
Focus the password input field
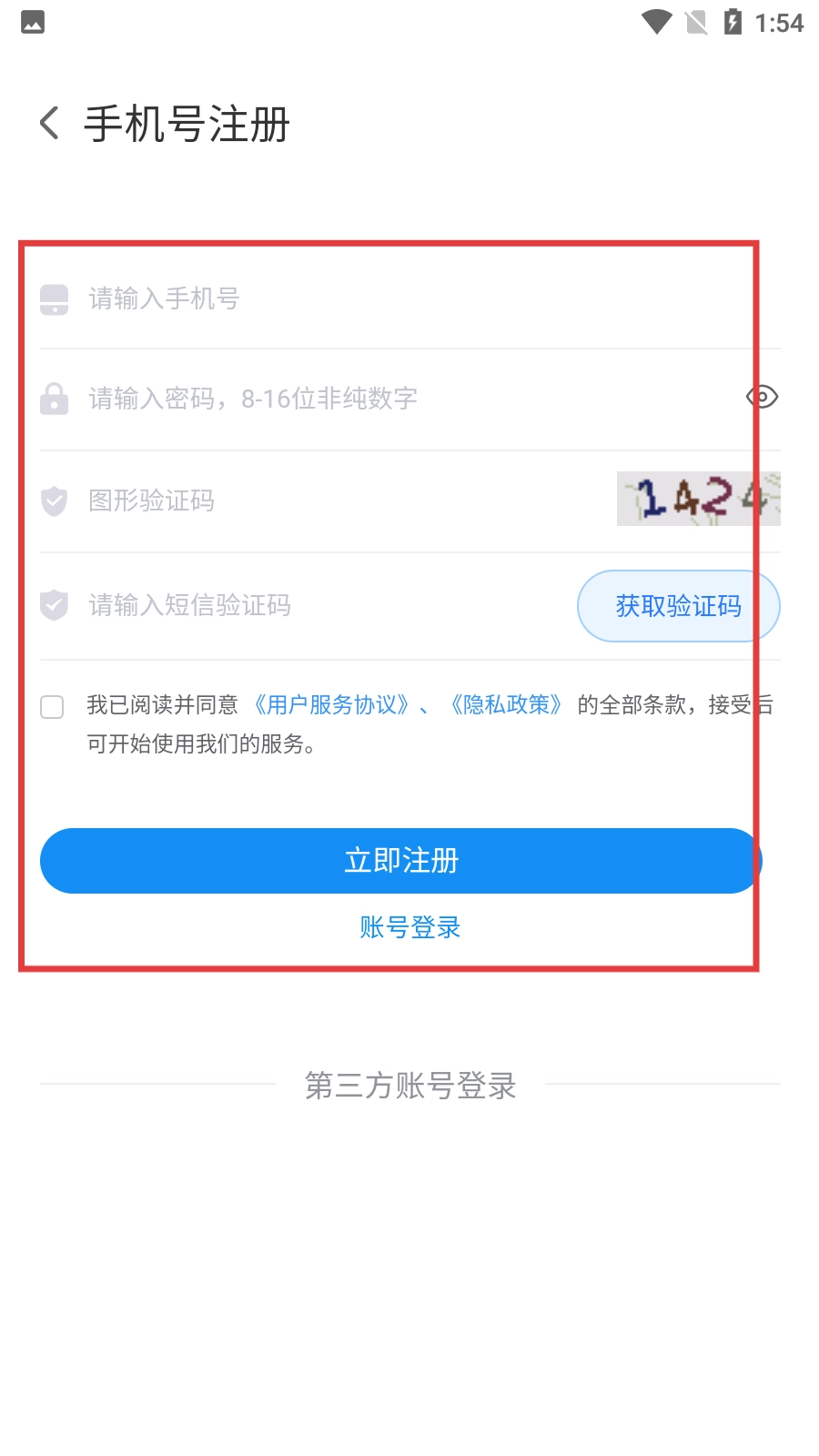point(391,399)
